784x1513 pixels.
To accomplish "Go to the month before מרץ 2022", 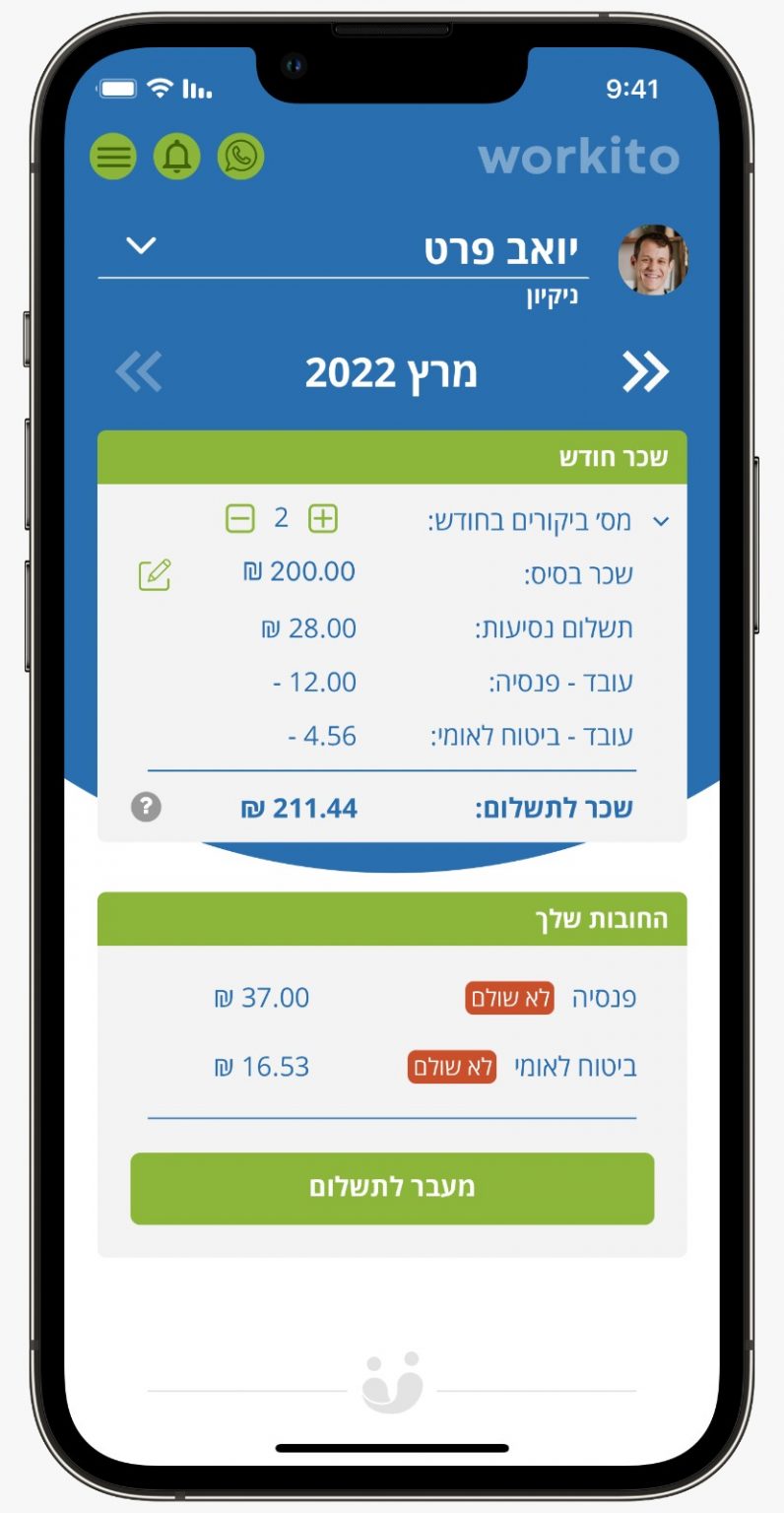I will coord(646,372).
